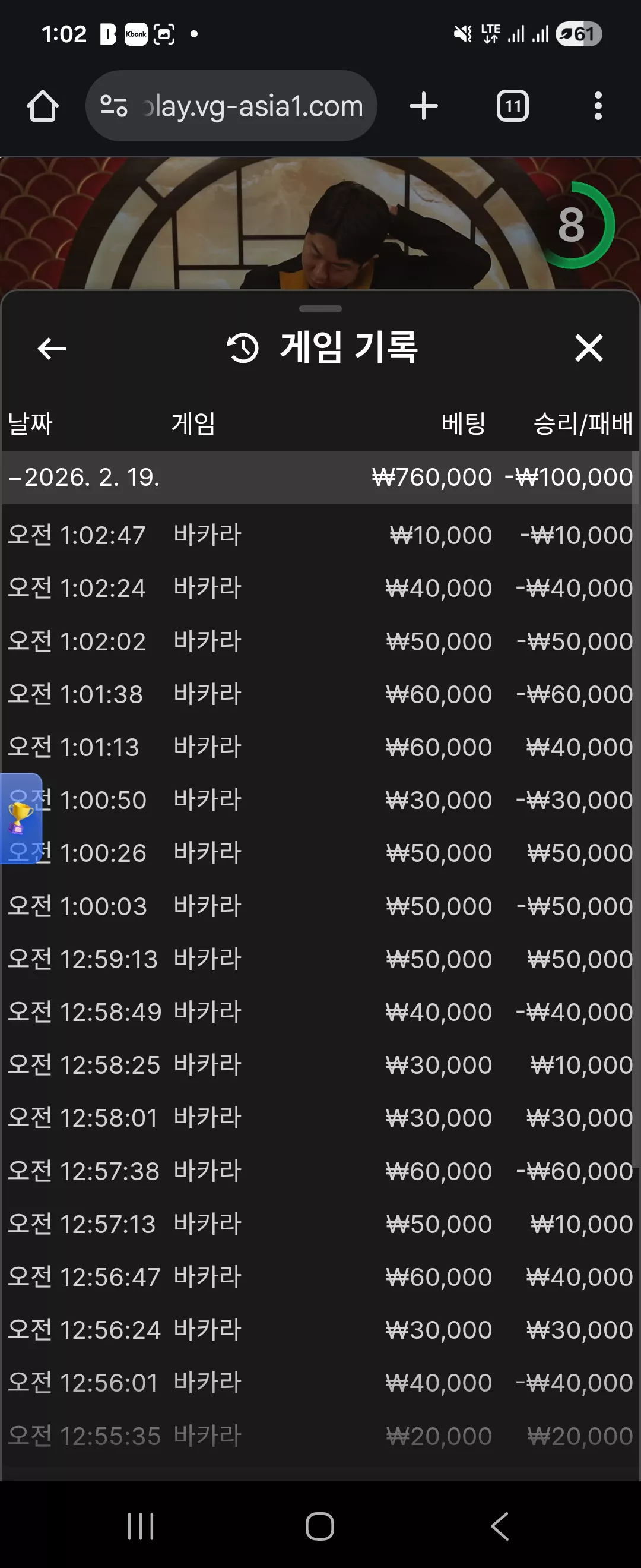This screenshot has width=641, height=1568.
Task: Open the system recent apps view
Action: 141,1526
